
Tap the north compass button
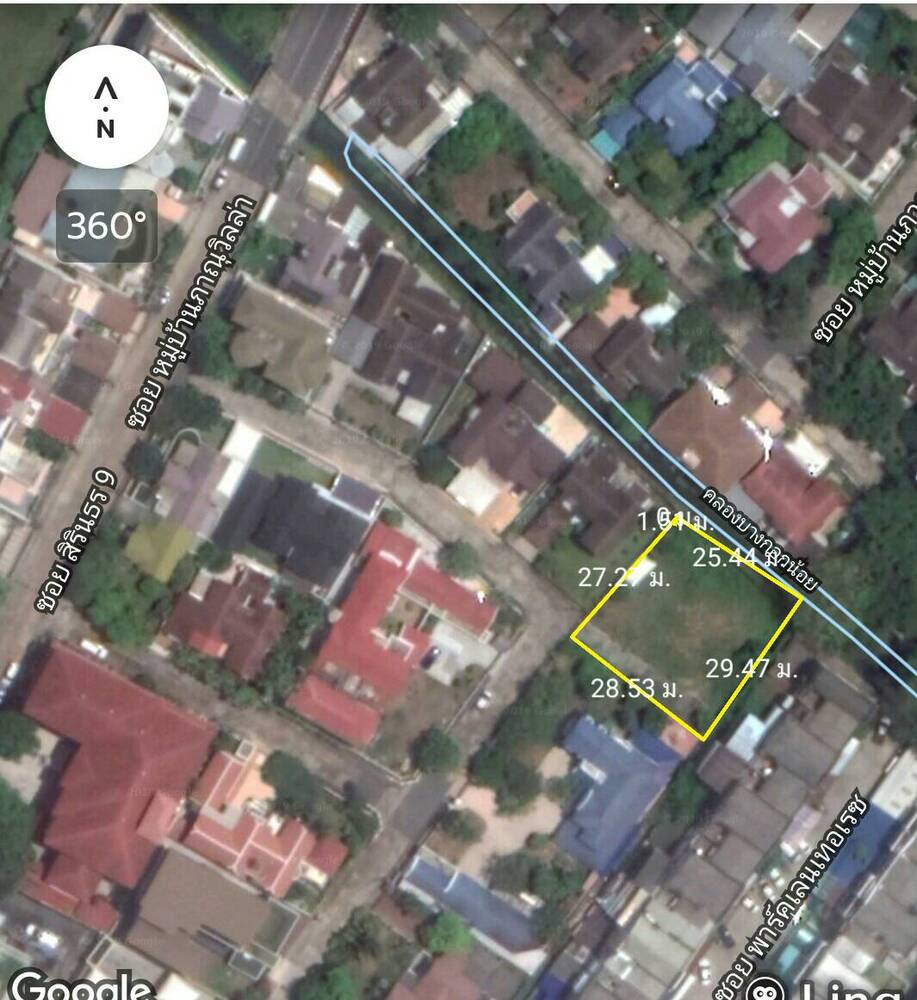click(x=105, y=106)
